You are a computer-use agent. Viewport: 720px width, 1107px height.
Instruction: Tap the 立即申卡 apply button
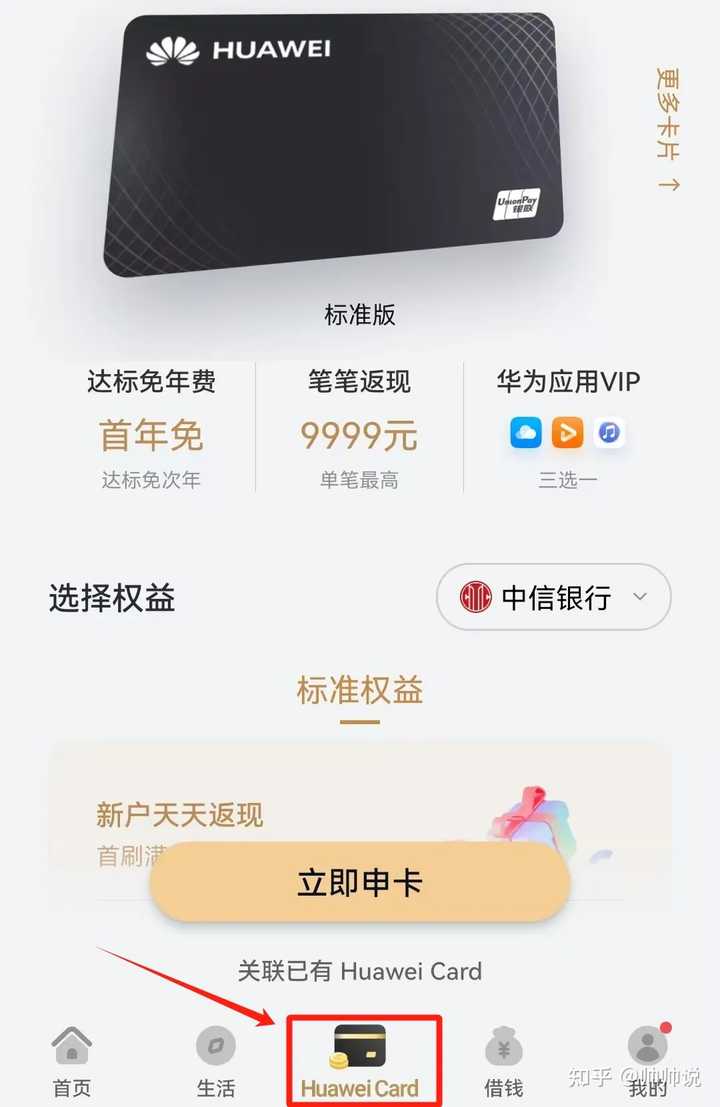coord(359,882)
